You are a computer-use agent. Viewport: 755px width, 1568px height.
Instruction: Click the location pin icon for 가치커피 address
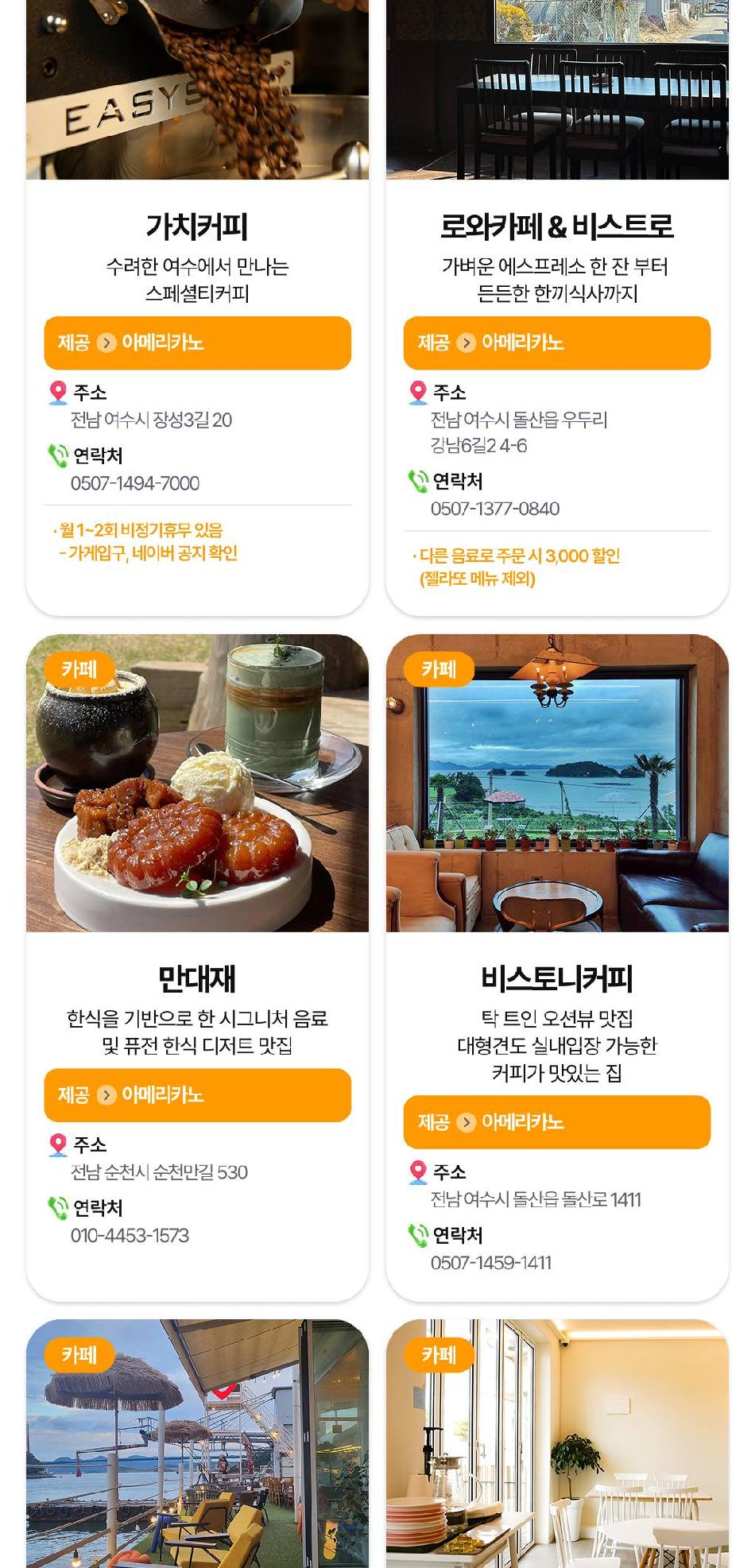point(56,390)
